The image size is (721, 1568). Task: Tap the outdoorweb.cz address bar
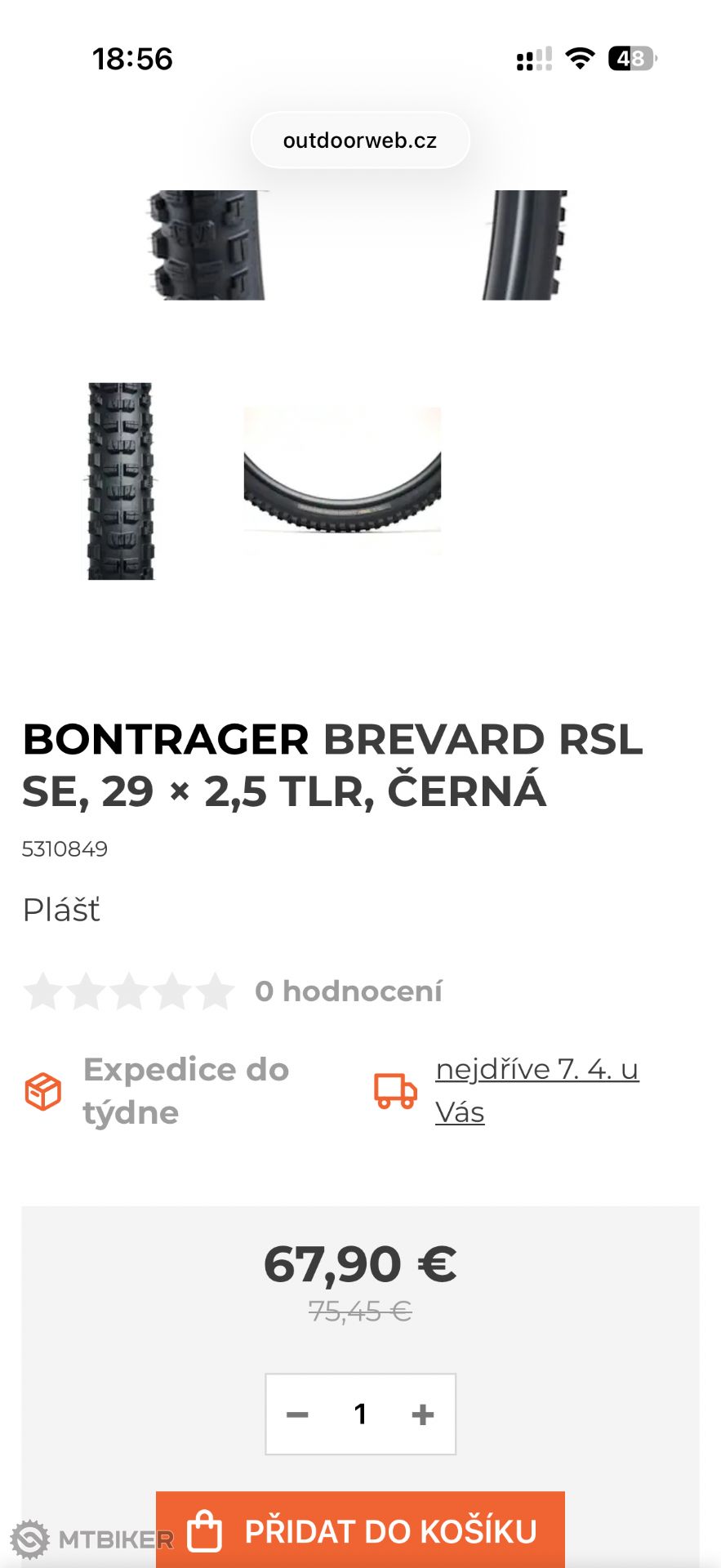360,140
